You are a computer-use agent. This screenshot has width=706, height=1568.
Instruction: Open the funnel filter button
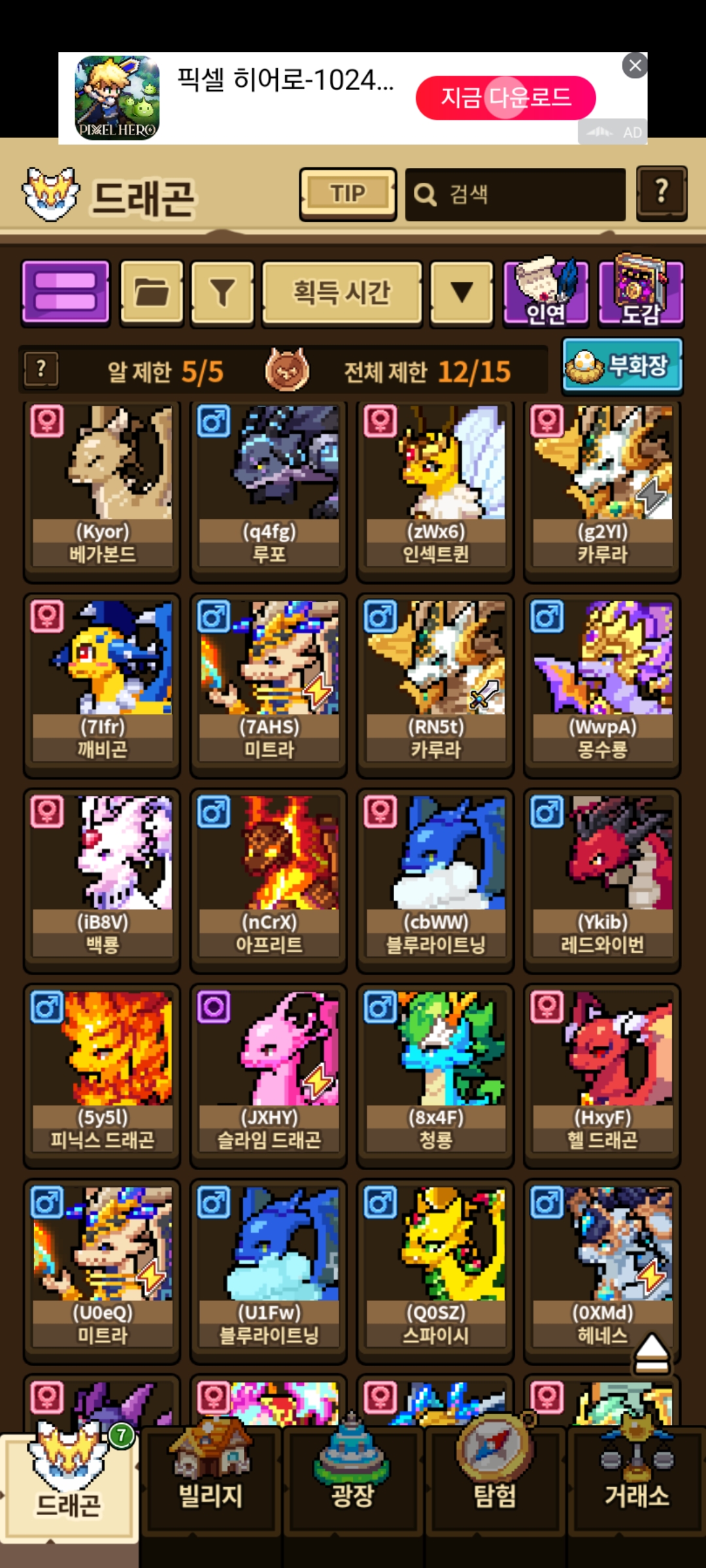coord(222,292)
